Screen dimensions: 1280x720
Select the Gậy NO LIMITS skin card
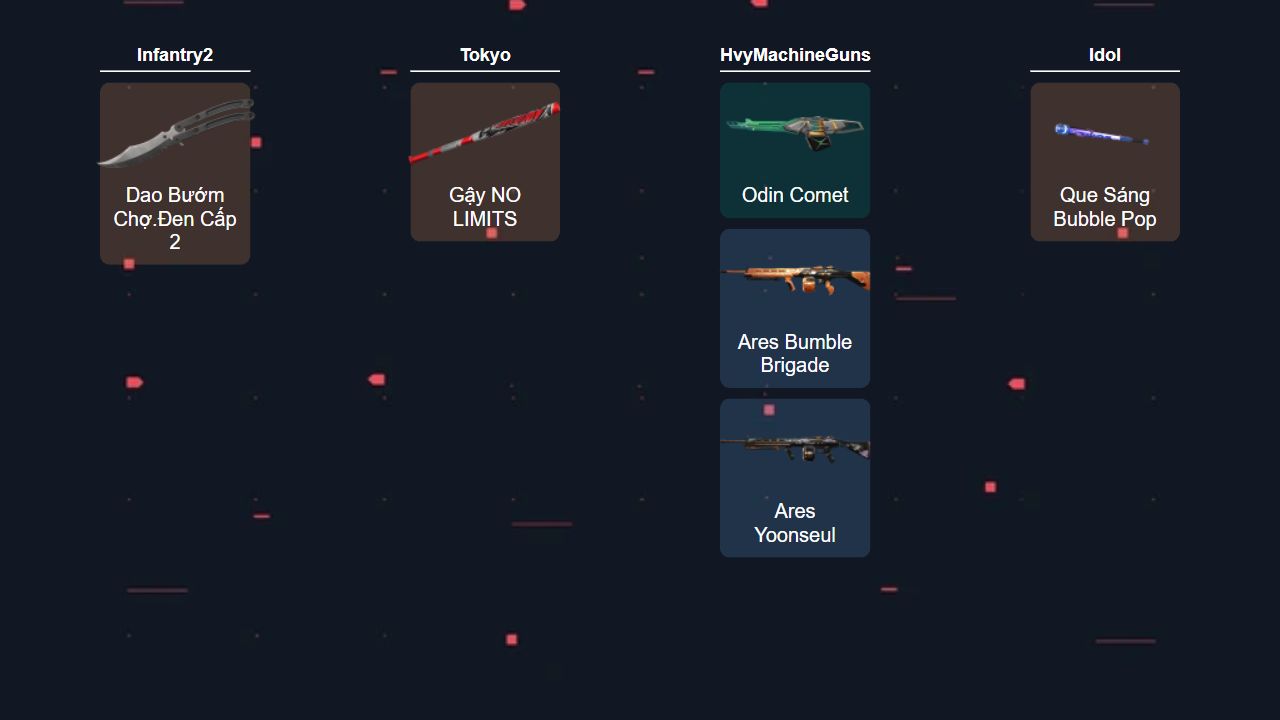[x=485, y=162]
